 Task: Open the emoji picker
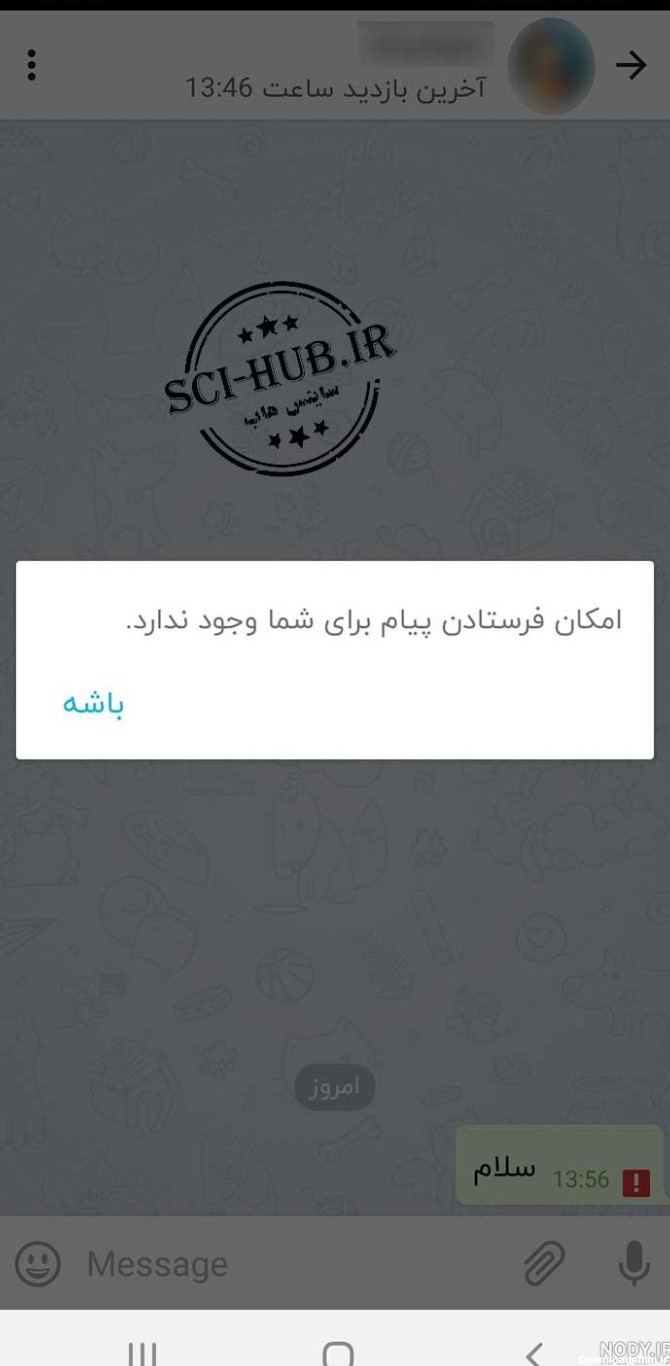click(39, 1265)
